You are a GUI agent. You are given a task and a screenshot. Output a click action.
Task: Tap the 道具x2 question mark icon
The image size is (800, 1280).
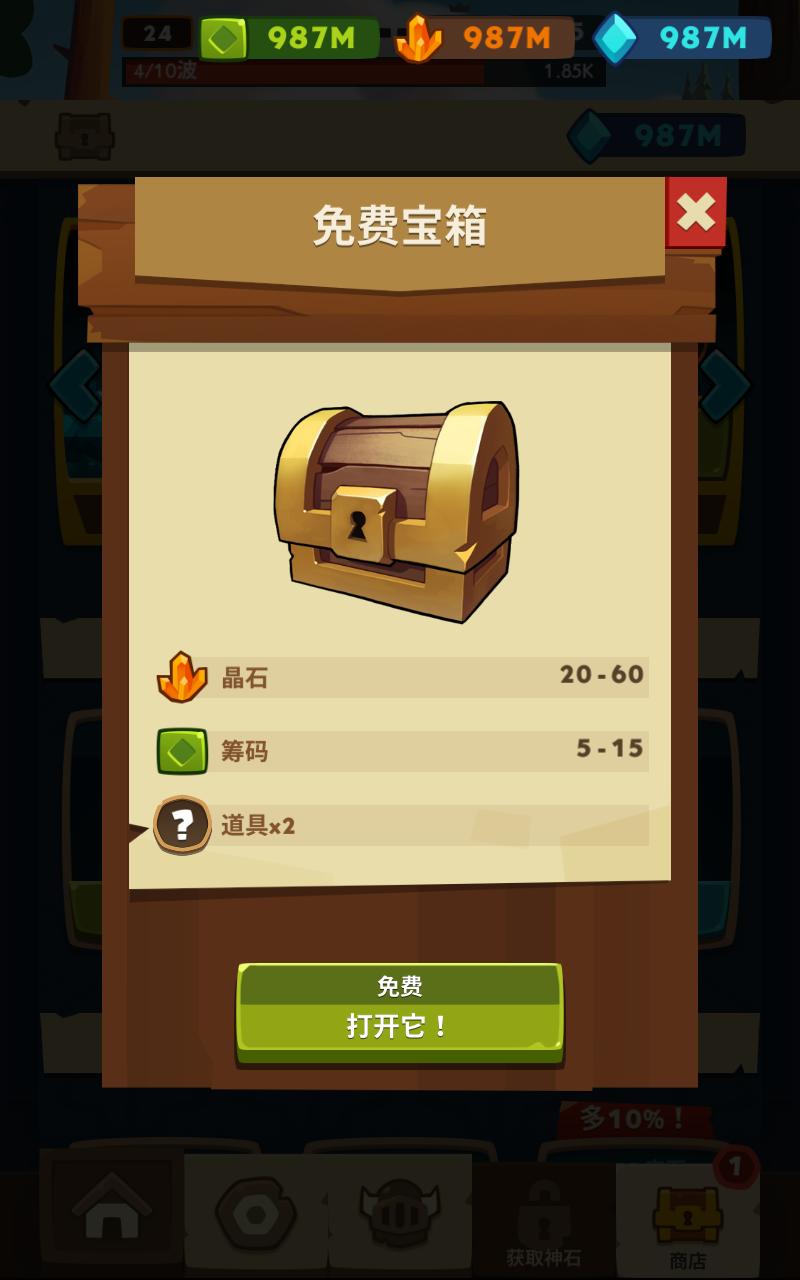[x=182, y=825]
